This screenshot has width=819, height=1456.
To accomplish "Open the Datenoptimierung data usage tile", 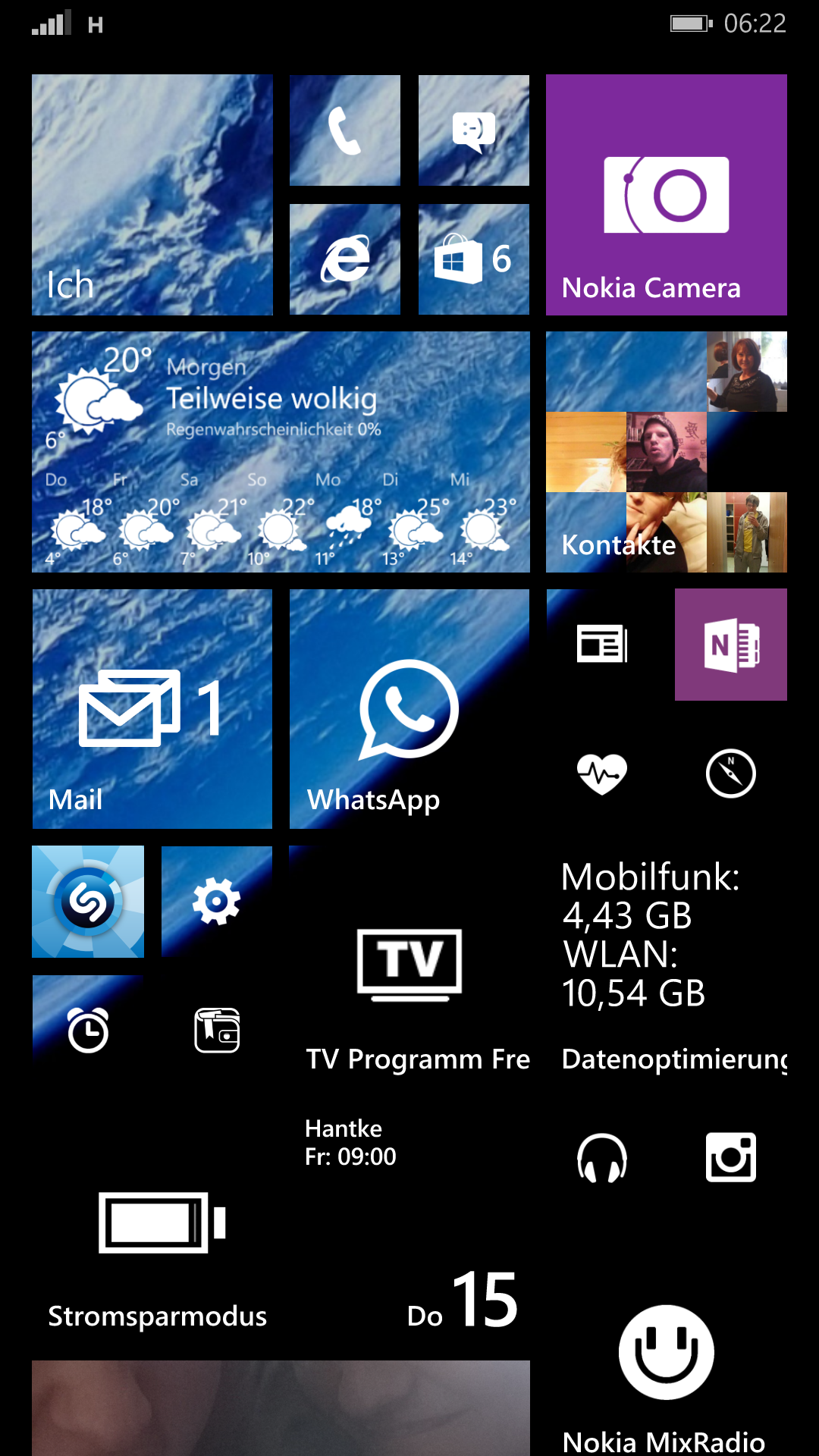I will coord(667,966).
